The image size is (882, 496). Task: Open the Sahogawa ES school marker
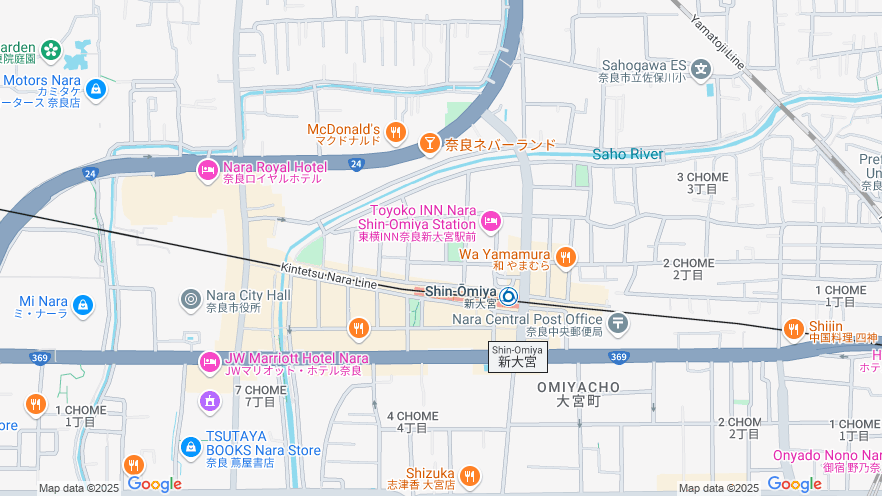(x=701, y=69)
